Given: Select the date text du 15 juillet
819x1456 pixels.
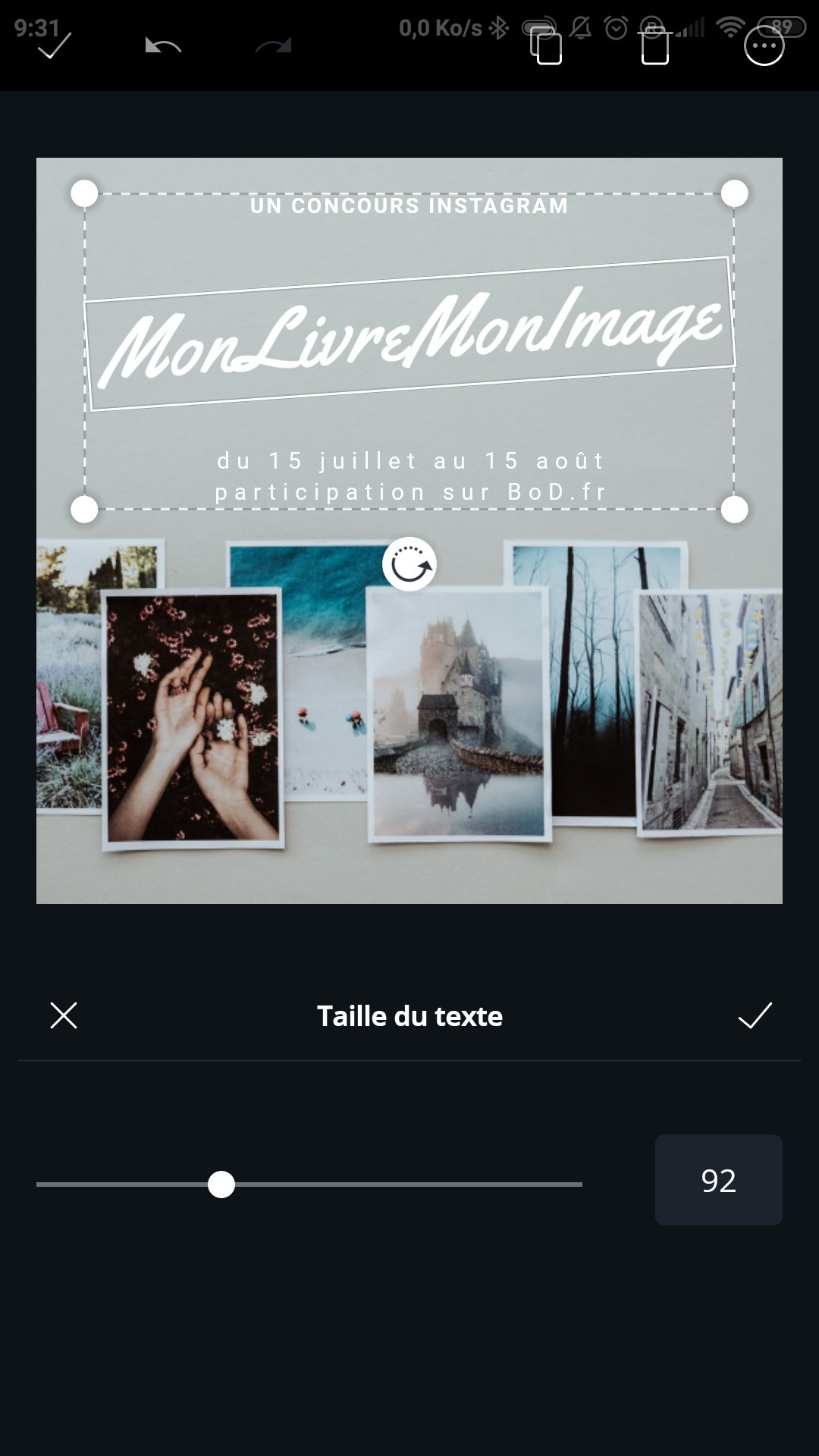Looking at the screenshot, I should tap(409, 459).
